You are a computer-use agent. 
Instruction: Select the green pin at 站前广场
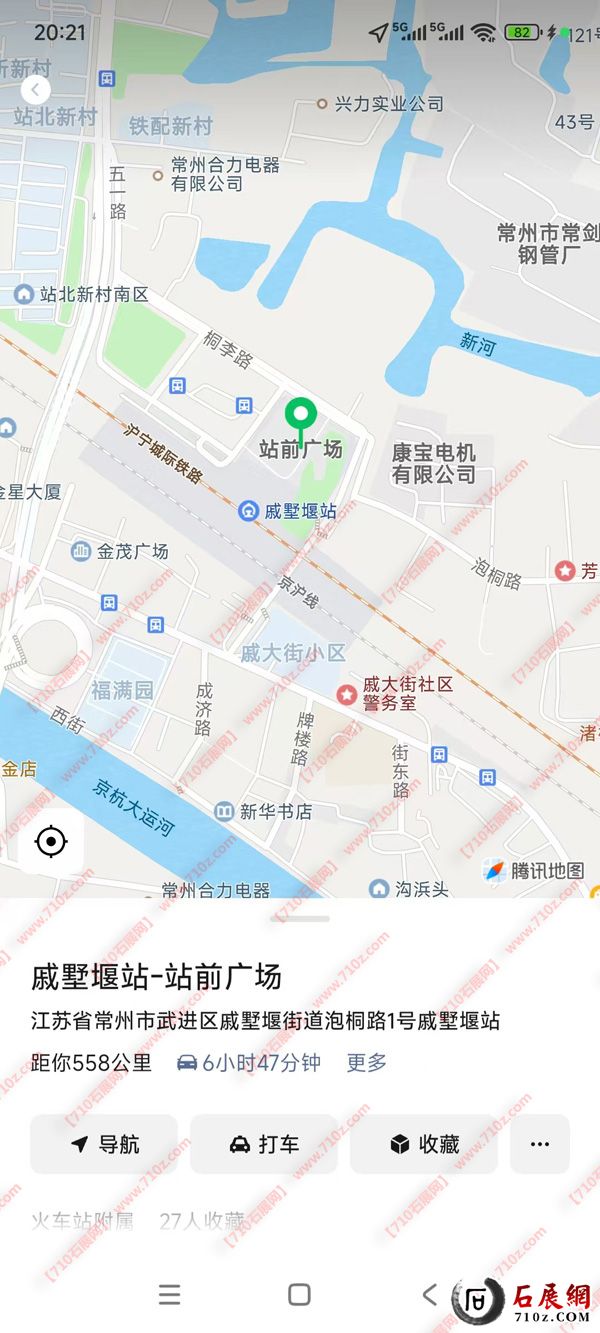click(x=300, y=416)
